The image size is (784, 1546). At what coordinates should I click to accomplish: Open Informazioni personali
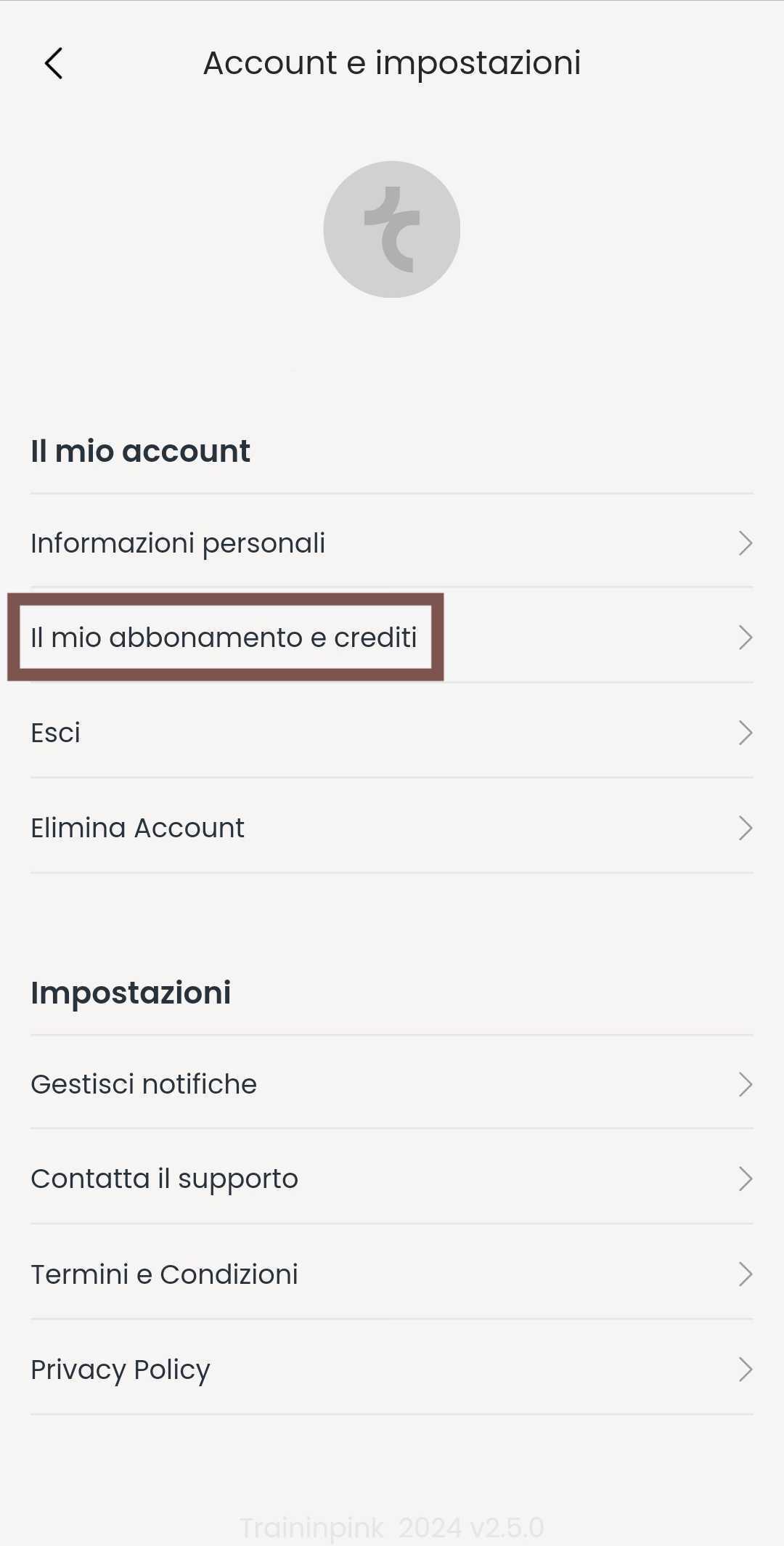tap(391, 542)
